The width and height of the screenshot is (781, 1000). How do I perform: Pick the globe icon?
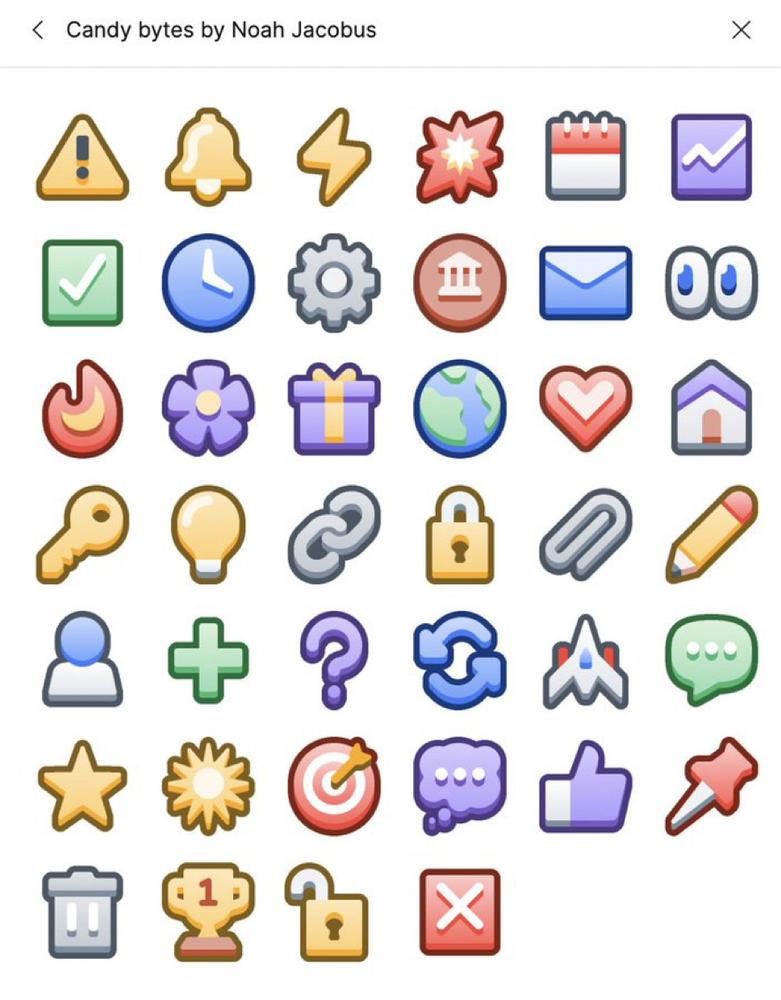[x=460, y=408]
